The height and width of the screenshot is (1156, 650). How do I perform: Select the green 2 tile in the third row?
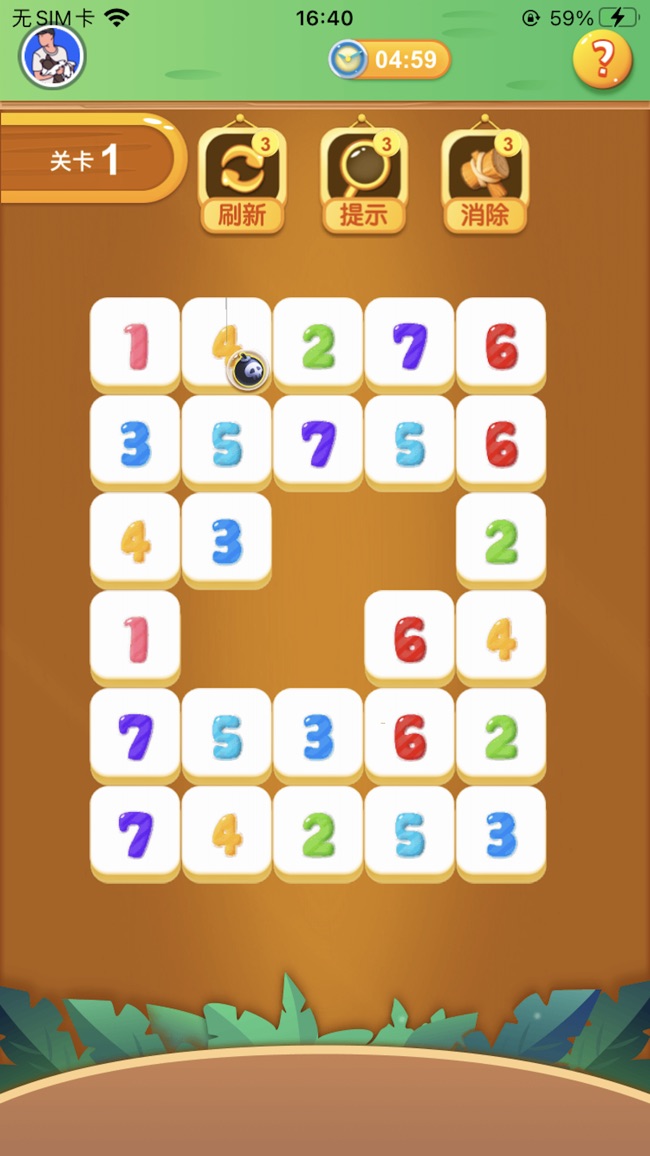click(501, 540)
